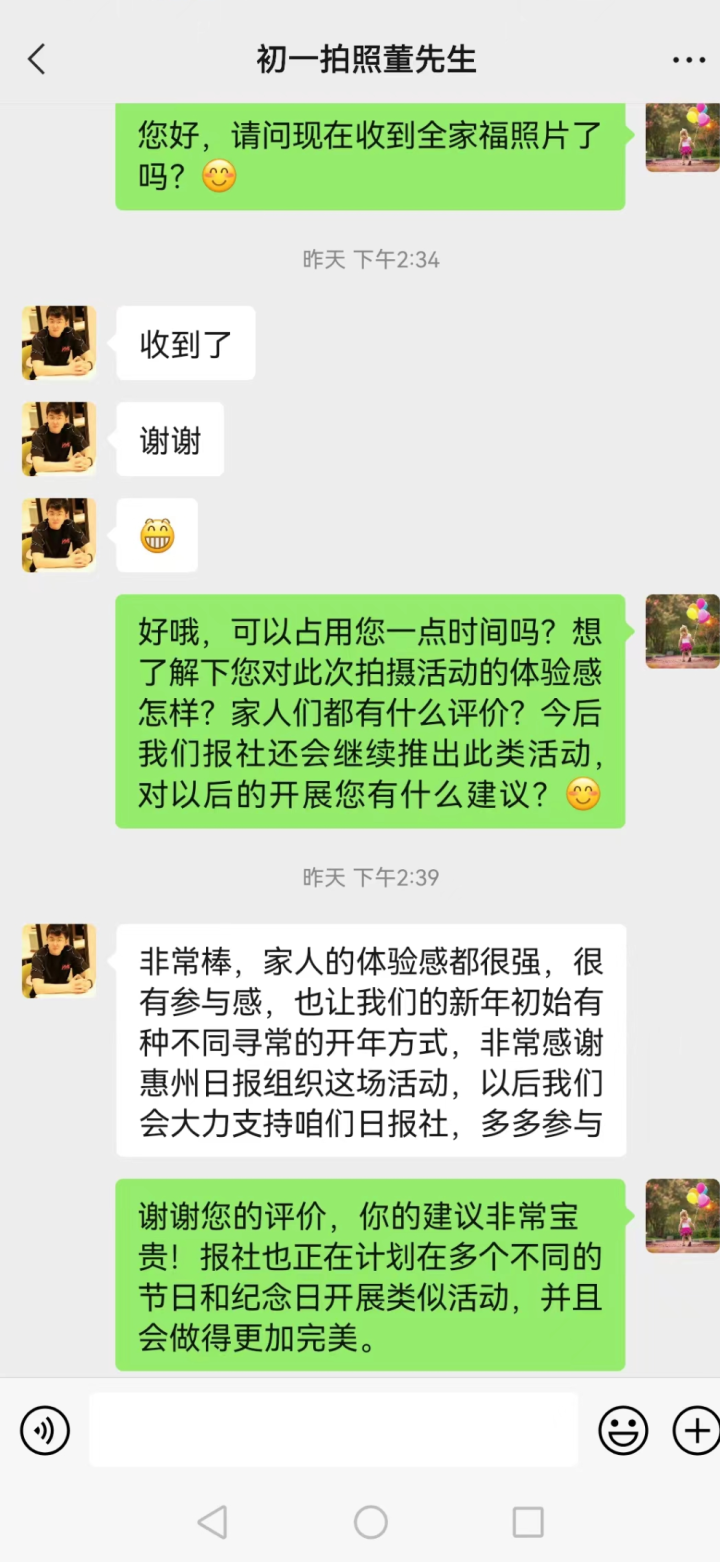The width and height of the screenshot is (720, 1562).
Task: Tap the system home button
Action: click(x=371, y=1522)
